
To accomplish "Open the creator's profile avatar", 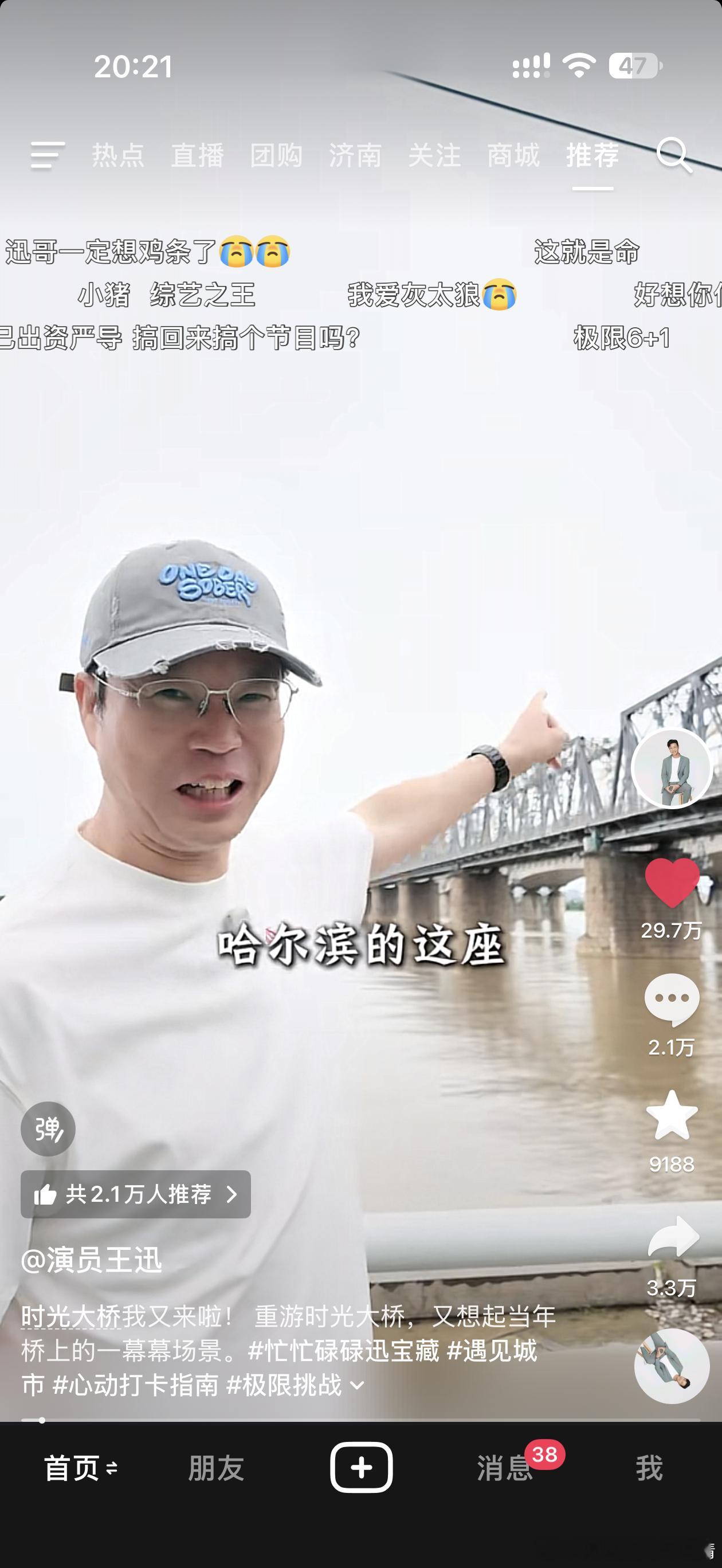I will click(672, 768).
